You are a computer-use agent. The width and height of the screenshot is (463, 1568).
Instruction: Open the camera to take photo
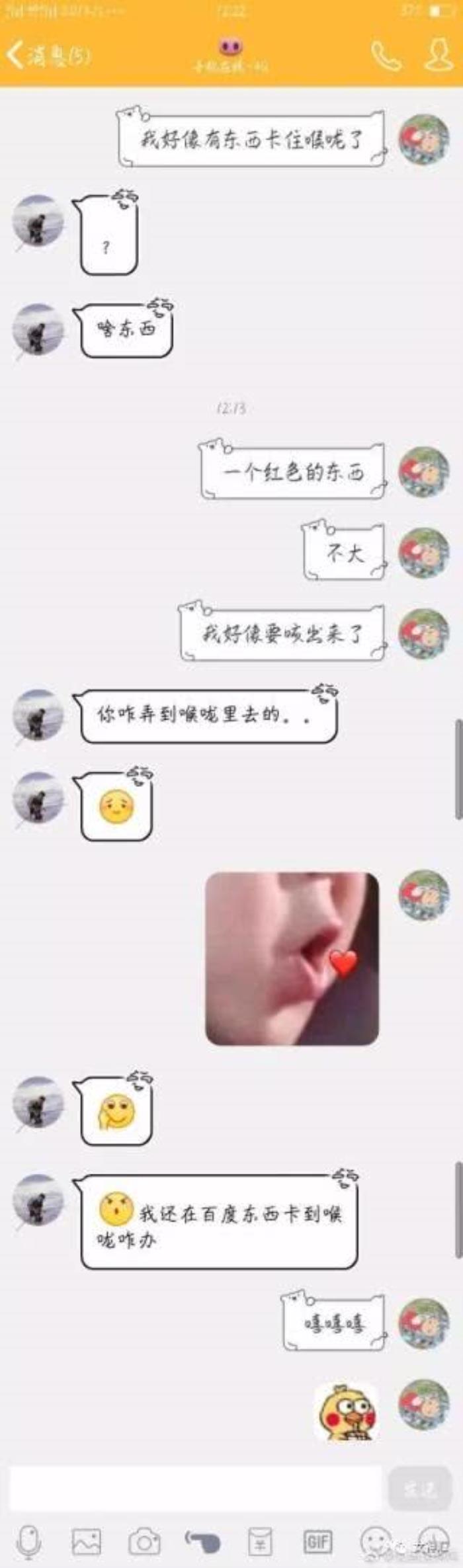tap(144, 1542)
